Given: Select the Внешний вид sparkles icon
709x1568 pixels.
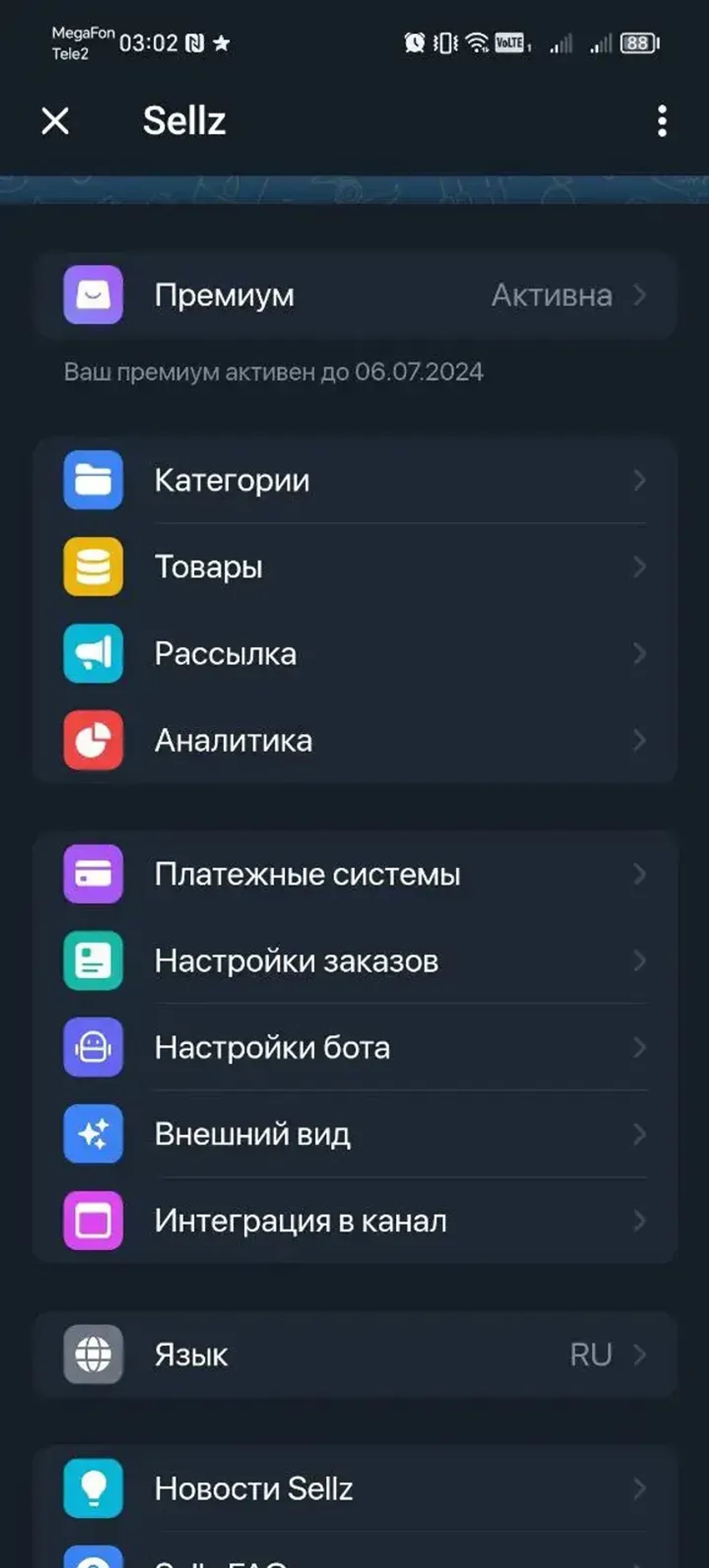Looking at the screenshot, I should (93, 1134).
